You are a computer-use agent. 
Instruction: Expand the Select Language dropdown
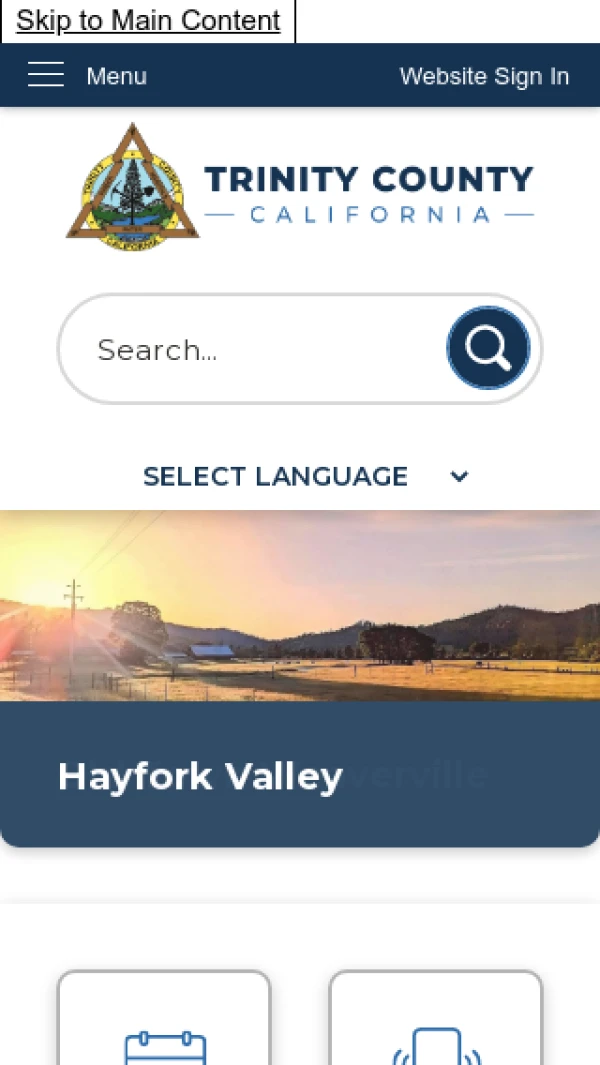[305, 476]
